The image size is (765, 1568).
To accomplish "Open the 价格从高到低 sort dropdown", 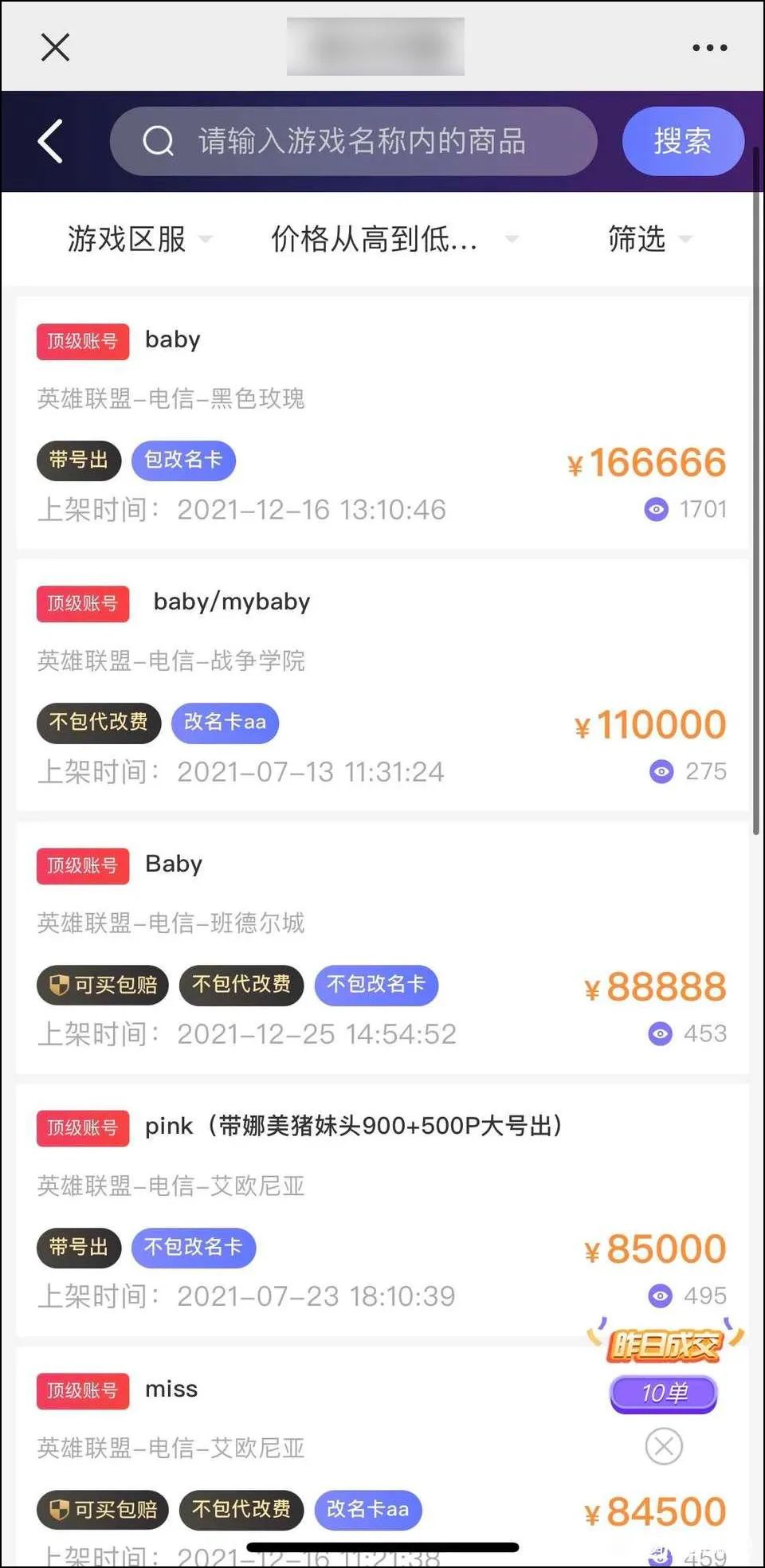I will (x=375, y=239).
